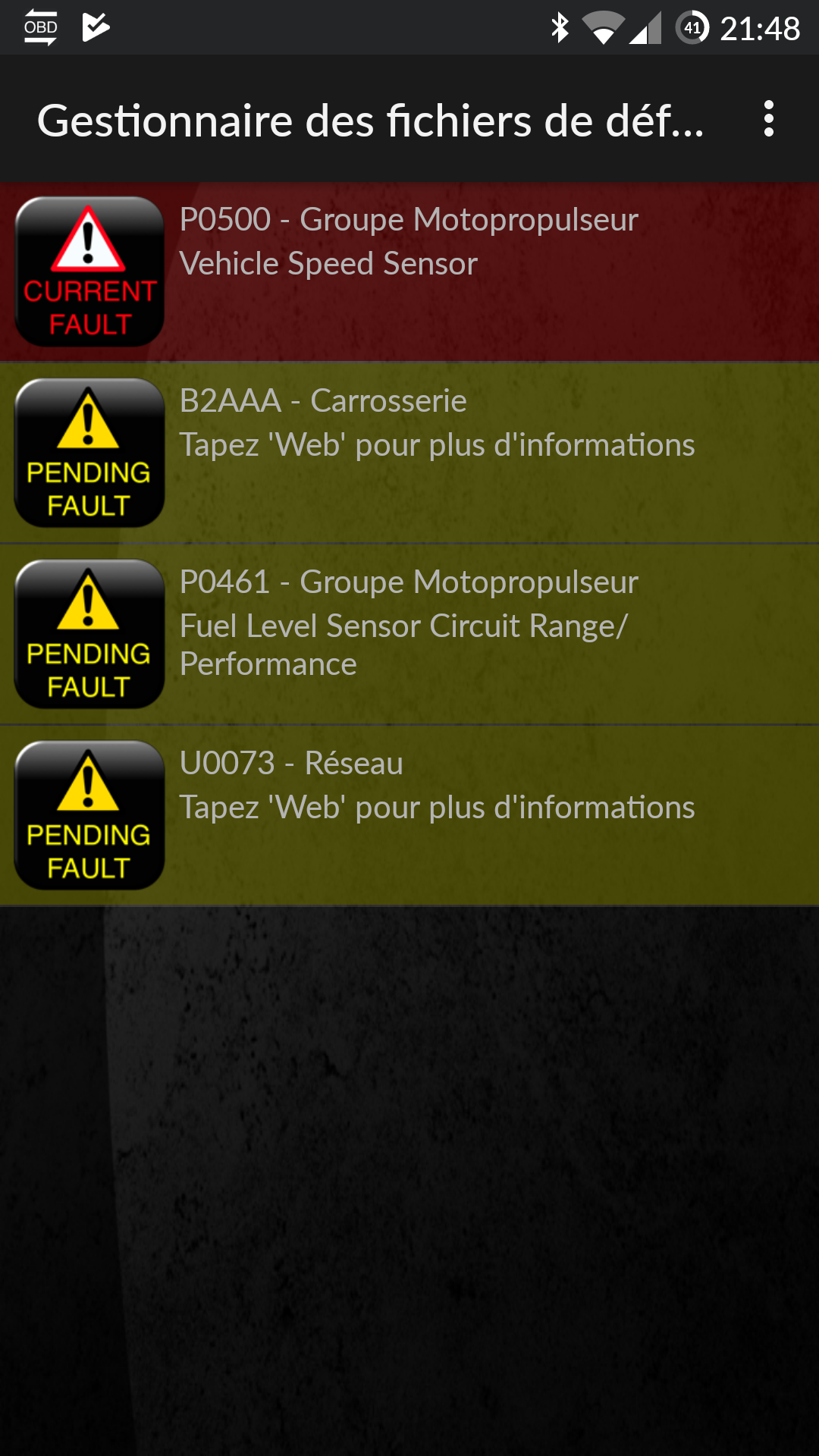This screenshot has width=819, height=1456.
Task: Open the three-dot overflow menu
Action: pos(768,119)
